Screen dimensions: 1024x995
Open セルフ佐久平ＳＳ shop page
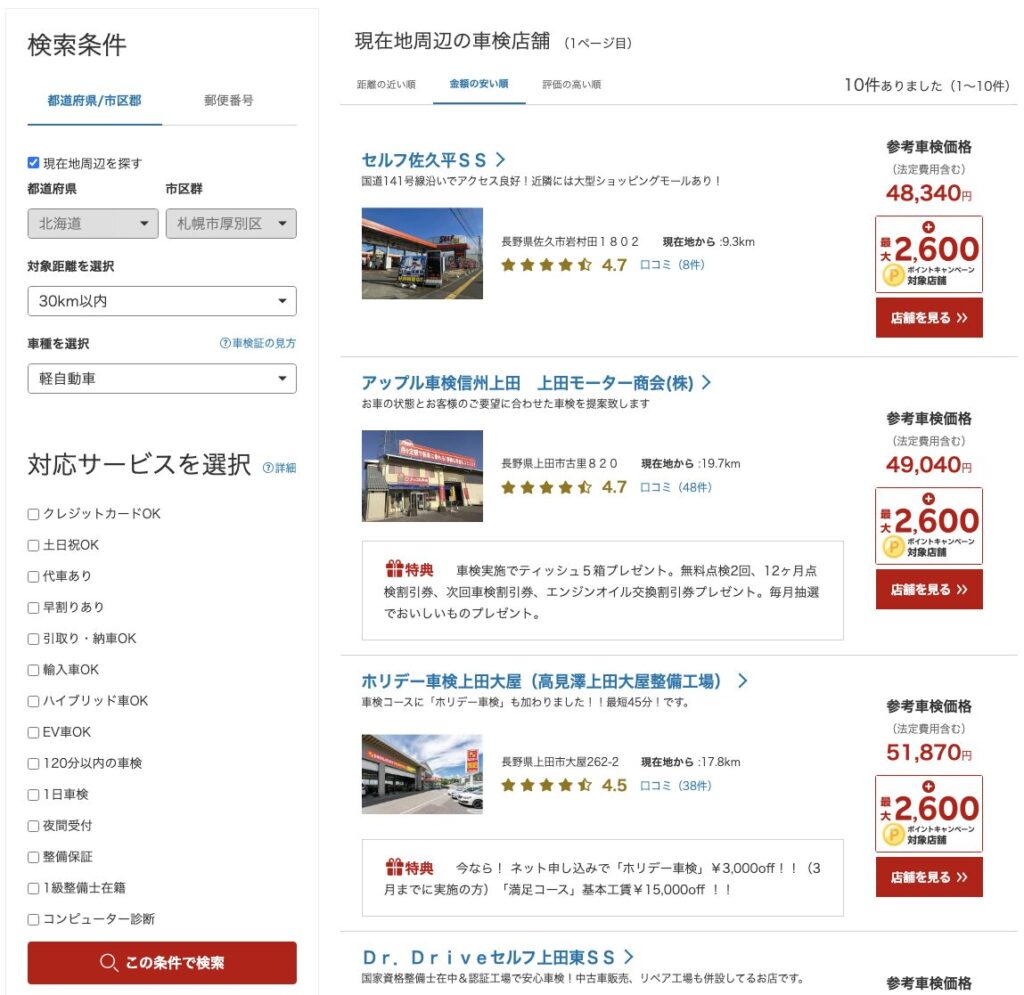tap(433, 160)
